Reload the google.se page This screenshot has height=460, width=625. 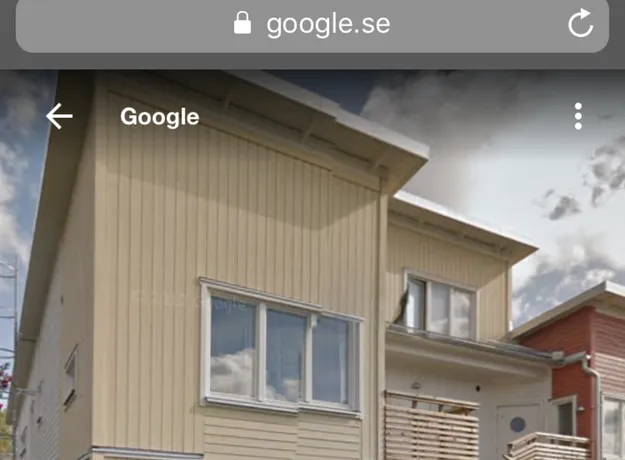tap(581, 24)
